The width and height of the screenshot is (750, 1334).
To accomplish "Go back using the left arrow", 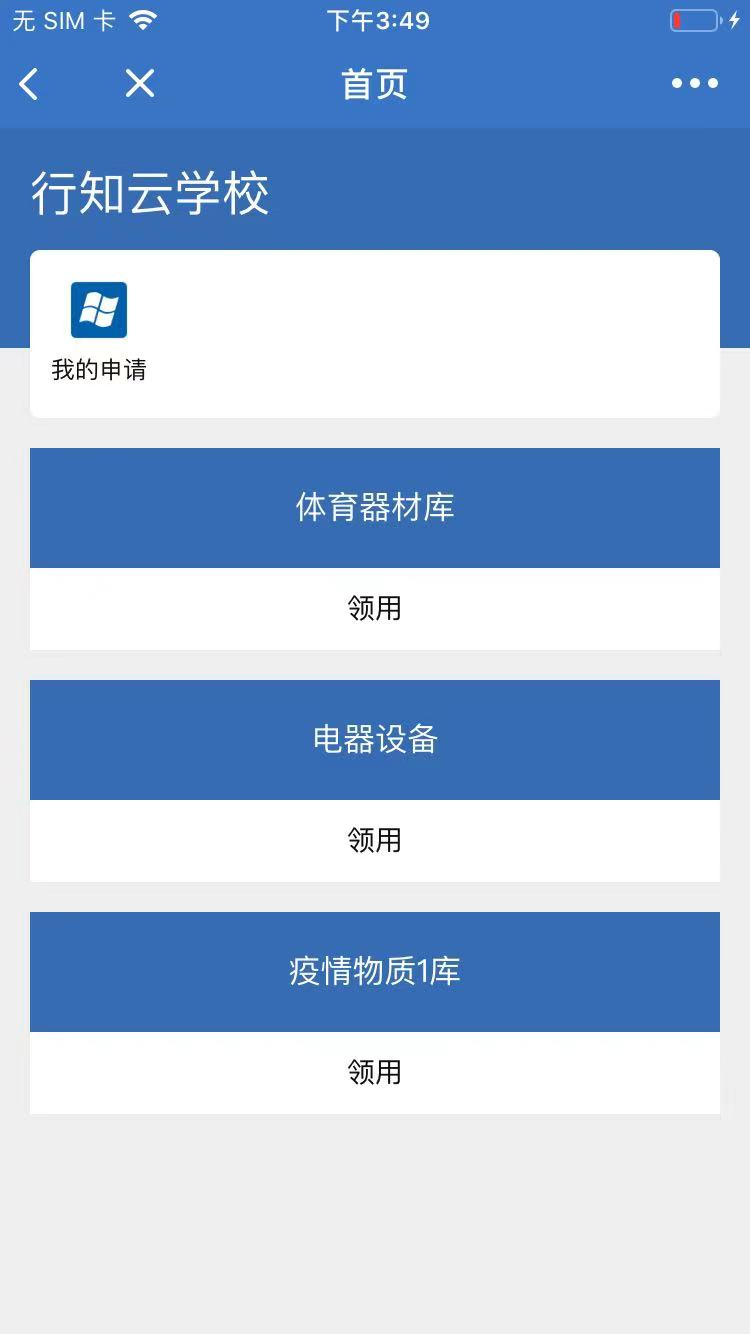I will pyautogui.click(x=29, y=84).
